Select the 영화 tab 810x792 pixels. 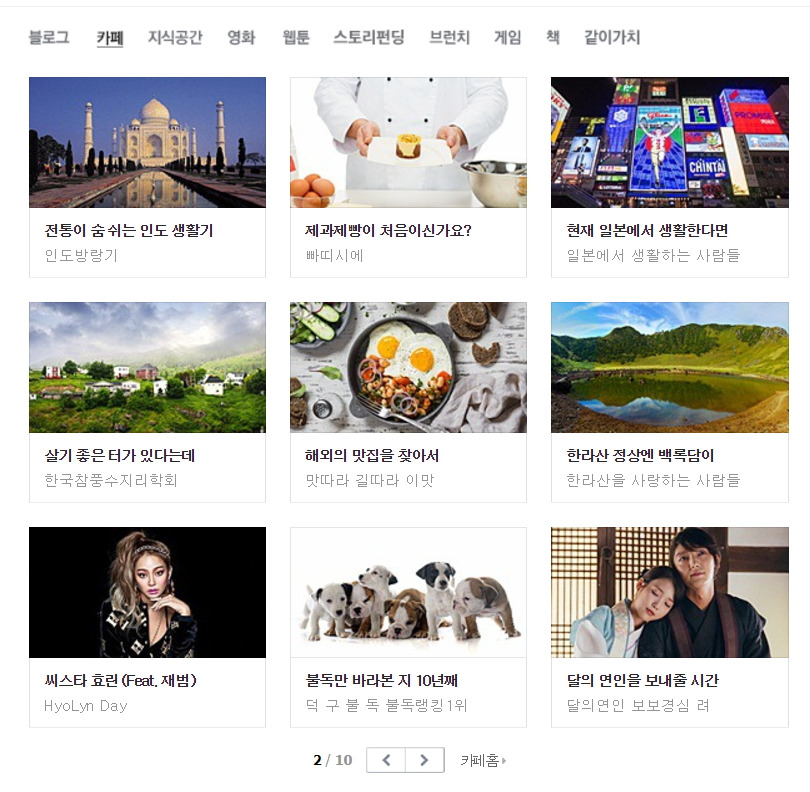point(241,37)
